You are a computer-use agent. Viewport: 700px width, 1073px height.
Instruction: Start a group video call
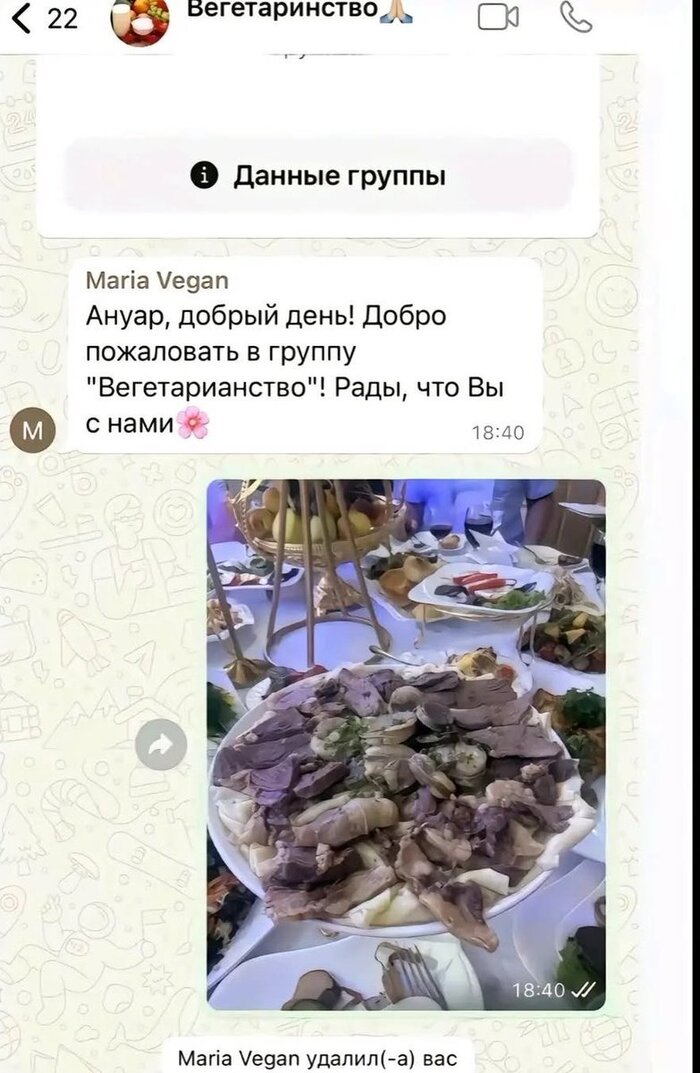pyautogui.click(x=497, y=17)
